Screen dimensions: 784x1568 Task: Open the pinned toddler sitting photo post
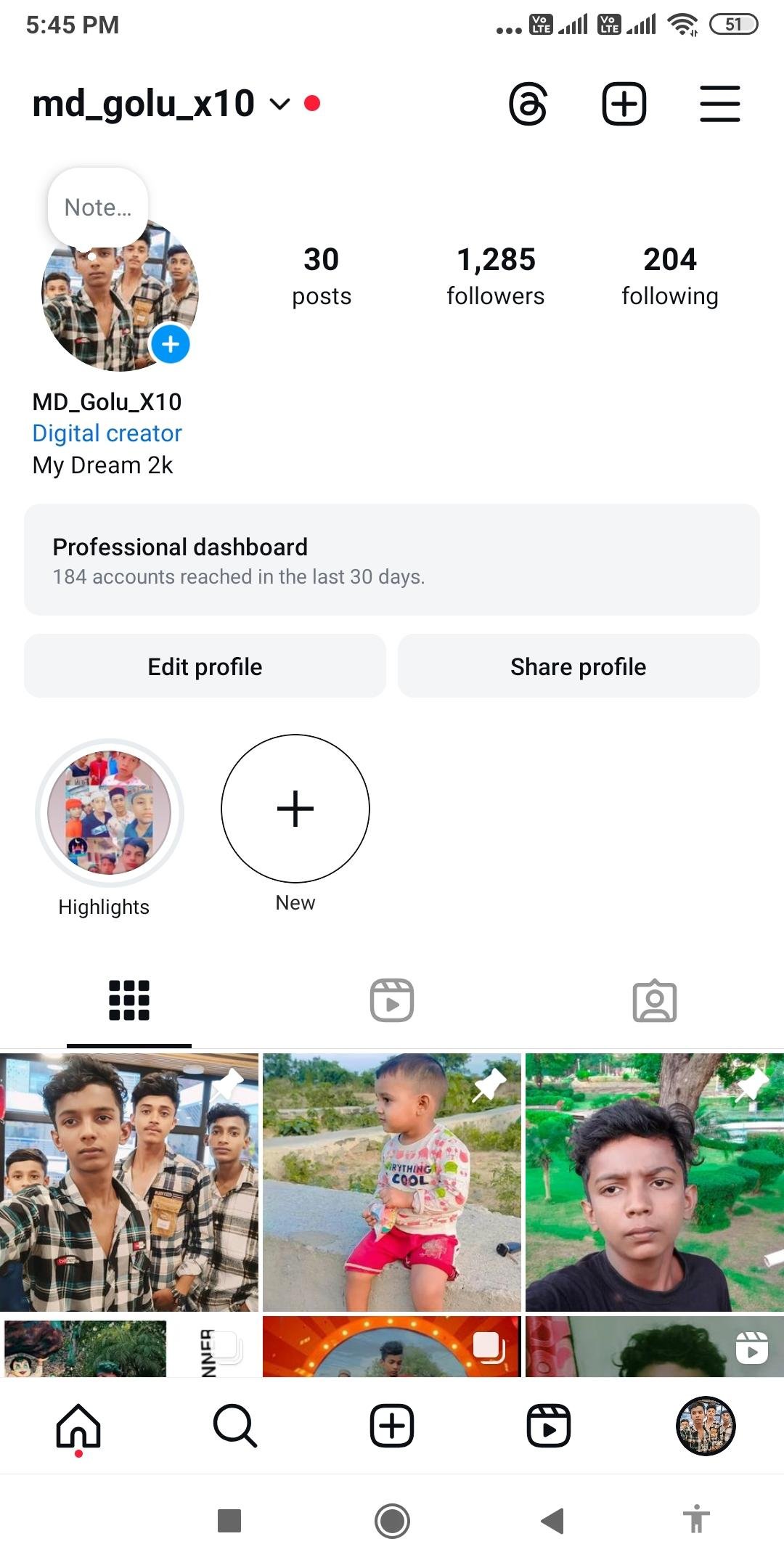[x=392, y=1182]
